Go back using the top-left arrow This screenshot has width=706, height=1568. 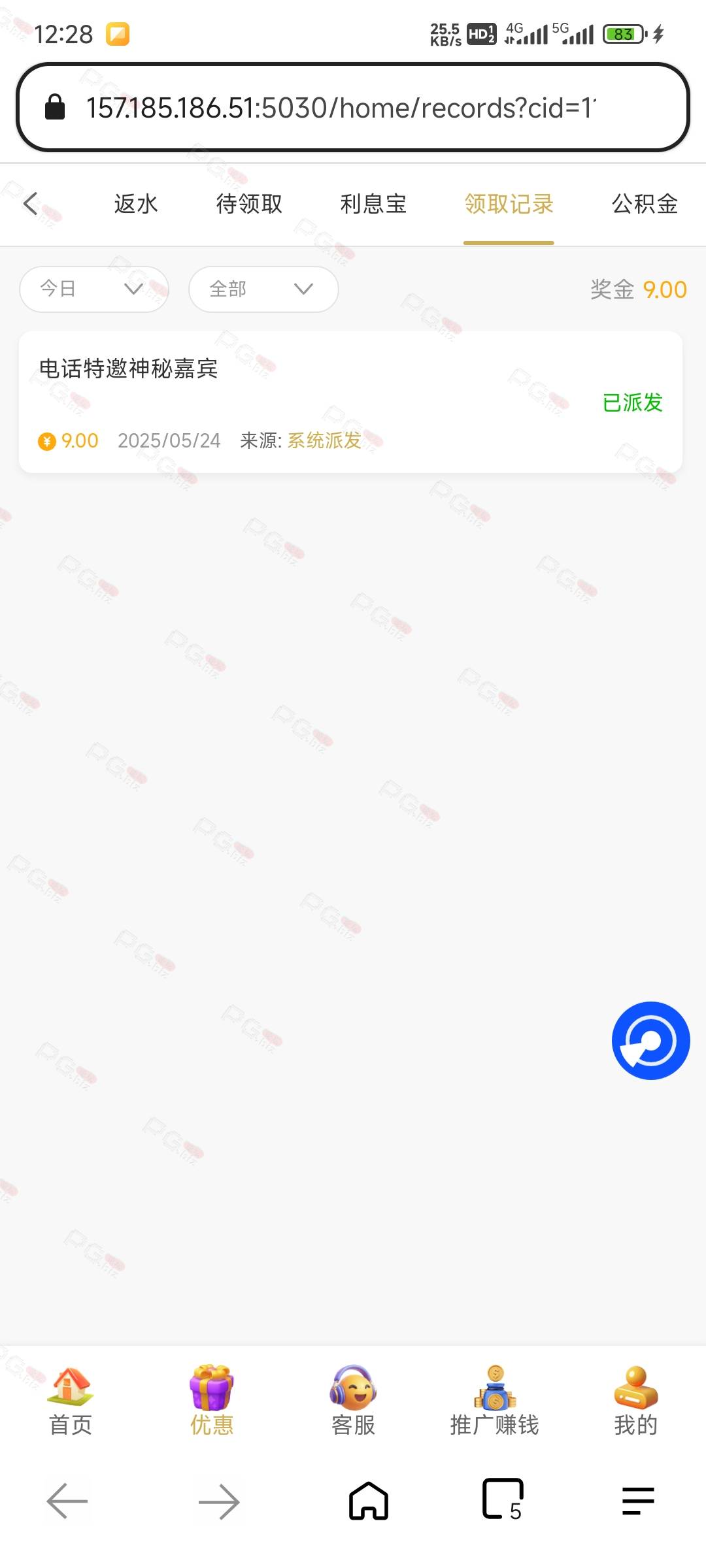tap(31, 204)
